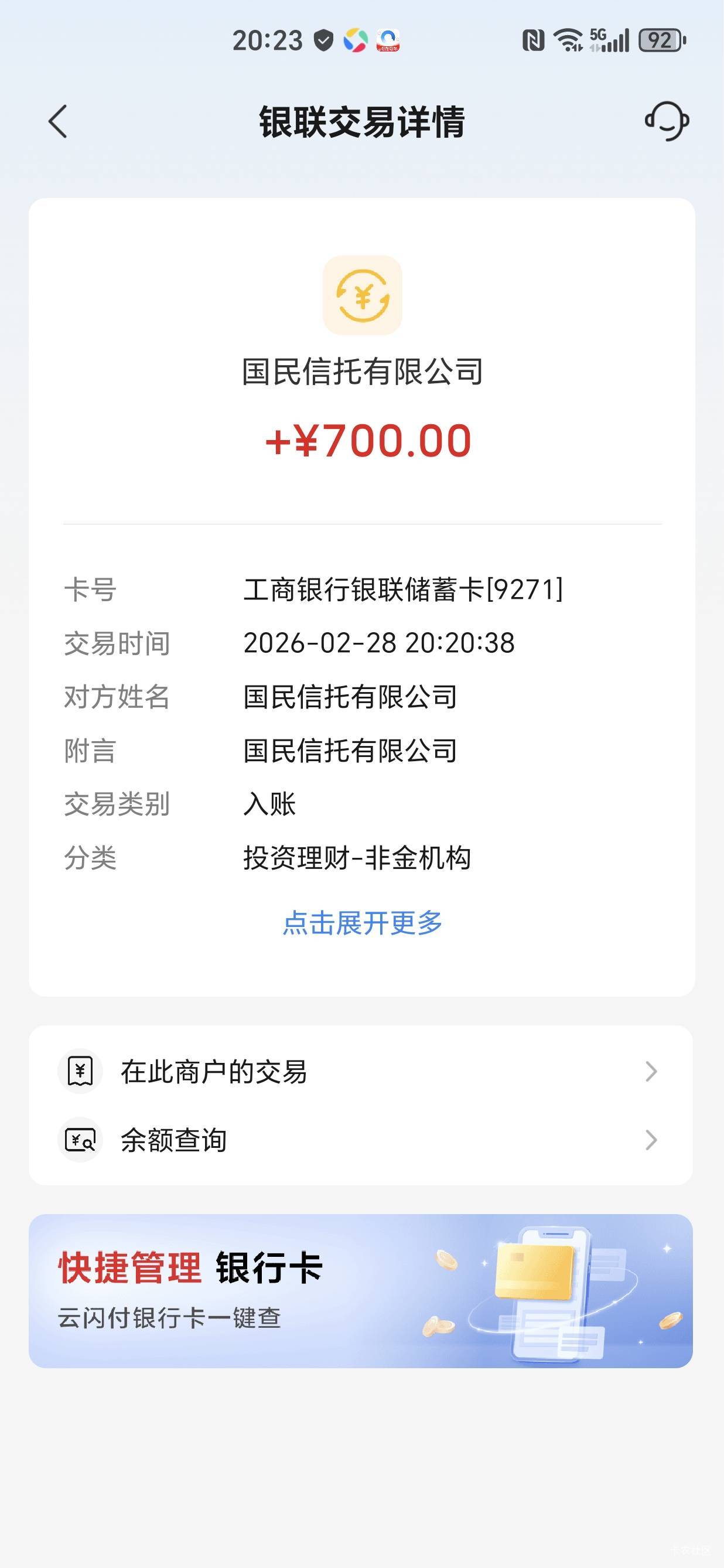Go back using the top-left arrow
The image size is (724, 1568).
coord(58,122)
